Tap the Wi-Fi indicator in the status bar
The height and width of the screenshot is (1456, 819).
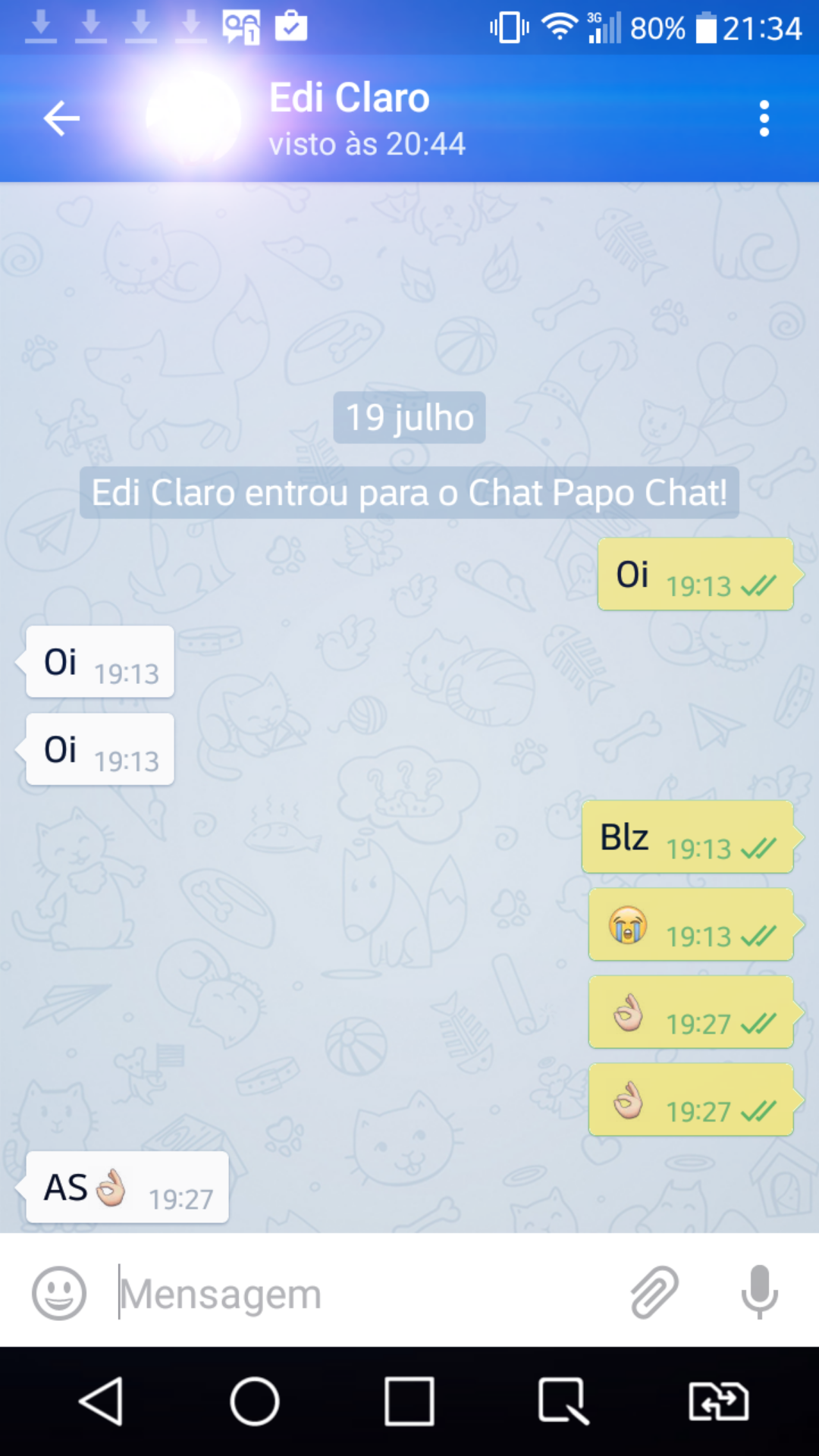pos(559,25)
